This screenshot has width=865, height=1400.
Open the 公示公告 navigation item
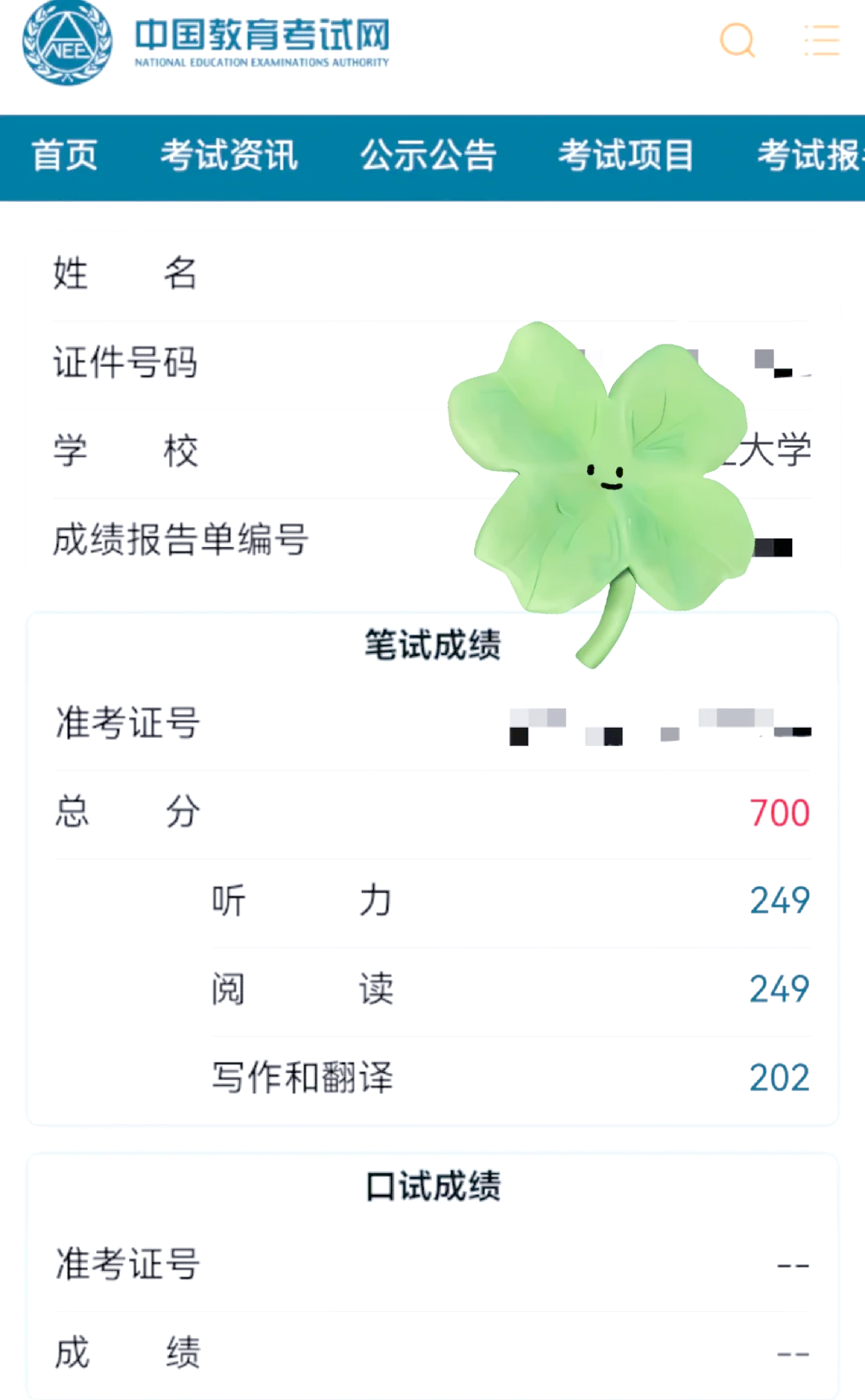click(x=428, y=155)
